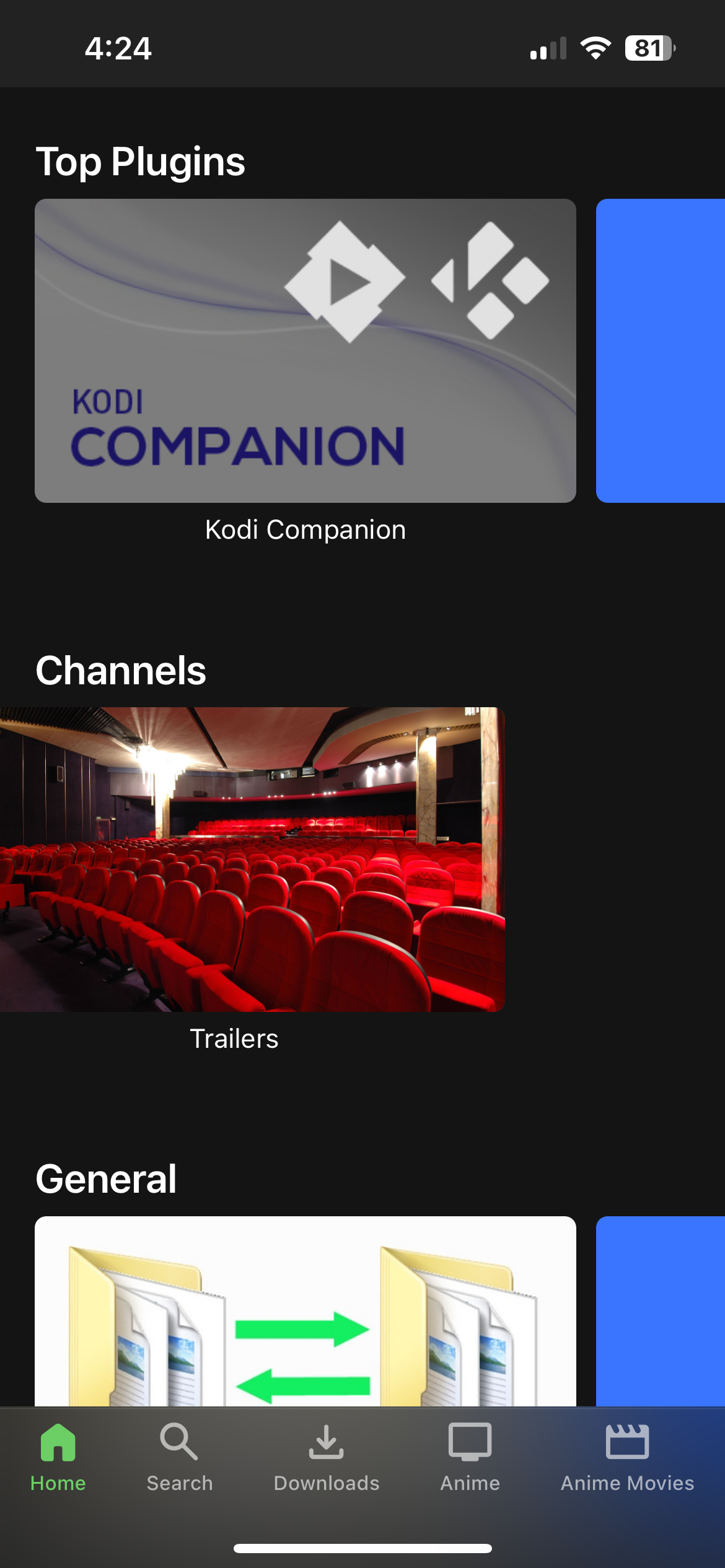Switch to the Search tab
The height and width of the screenshot is (1568, 725).
(x=180, y=1457)
